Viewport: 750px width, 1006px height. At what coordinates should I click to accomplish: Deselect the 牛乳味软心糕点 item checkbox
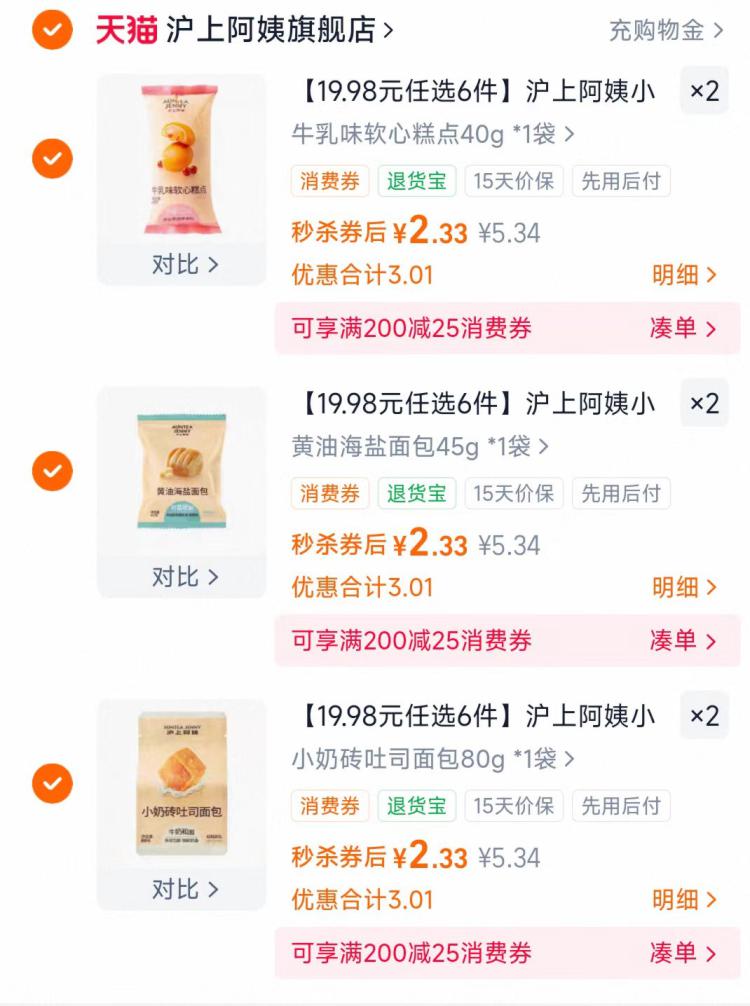pyautogui.click(x=52, y=158)
